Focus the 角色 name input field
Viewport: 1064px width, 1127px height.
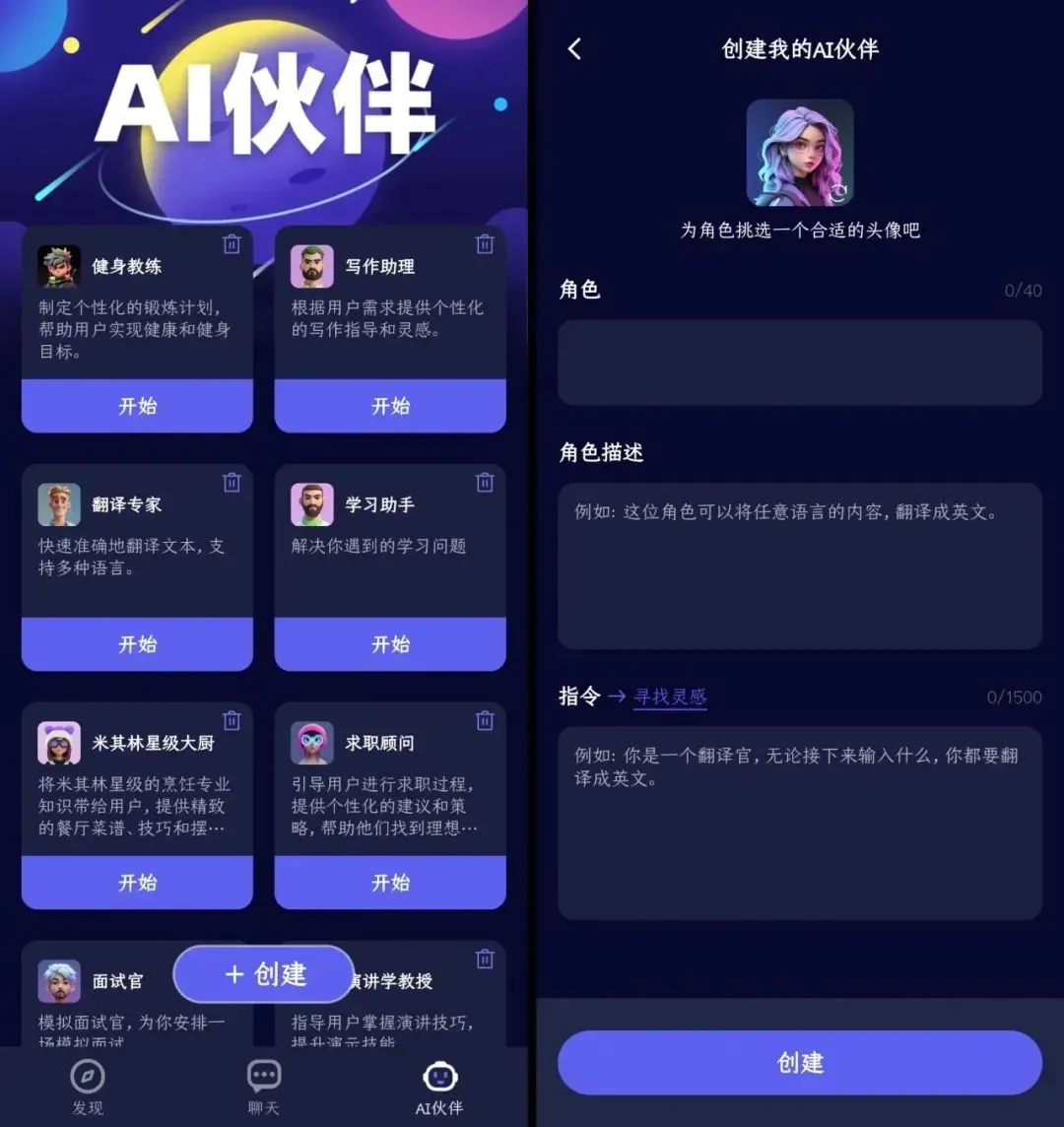799,362
